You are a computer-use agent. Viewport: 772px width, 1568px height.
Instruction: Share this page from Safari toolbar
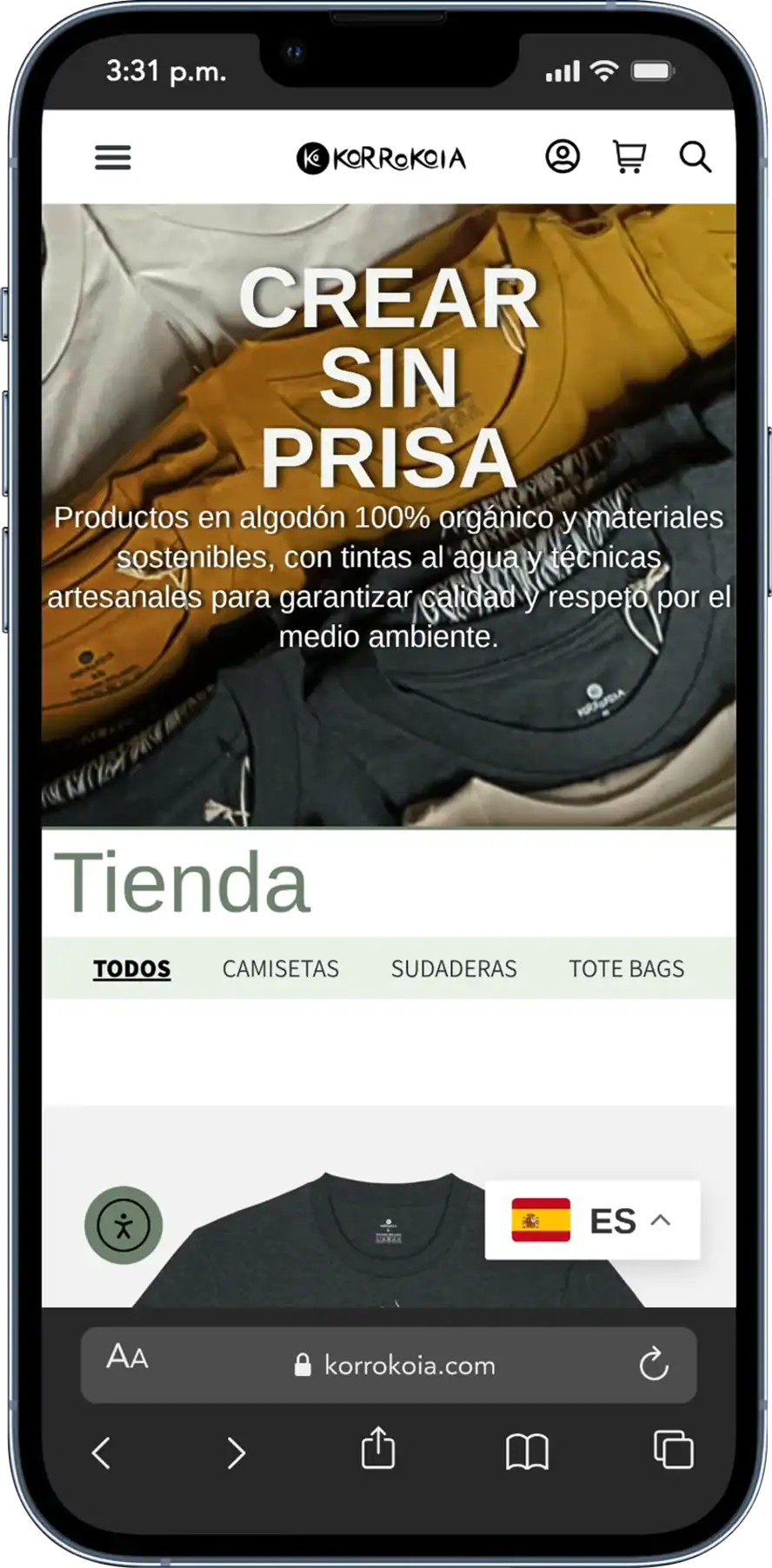(x=378, y=1449)
